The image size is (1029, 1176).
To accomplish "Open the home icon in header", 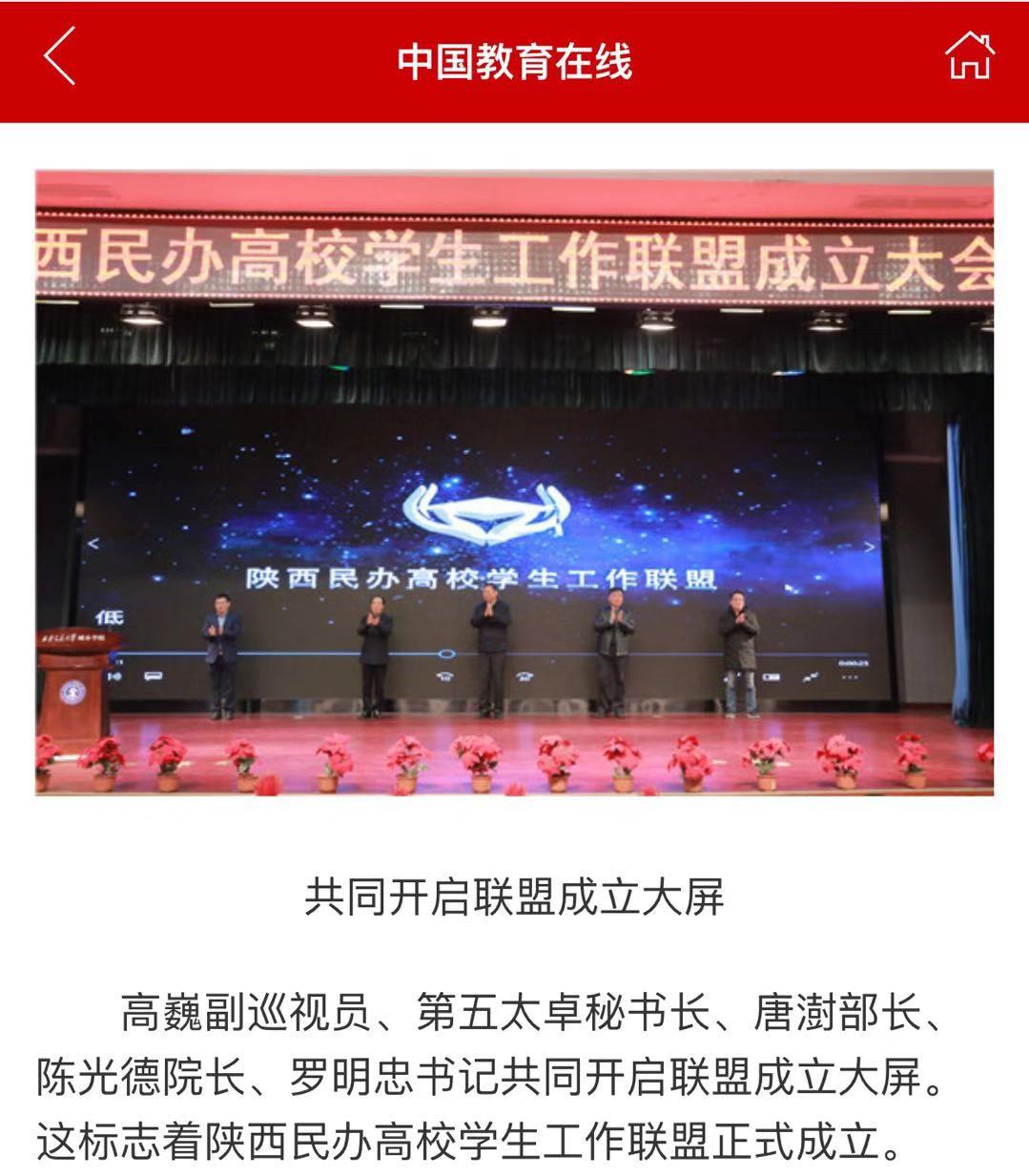I will (969, 56).
